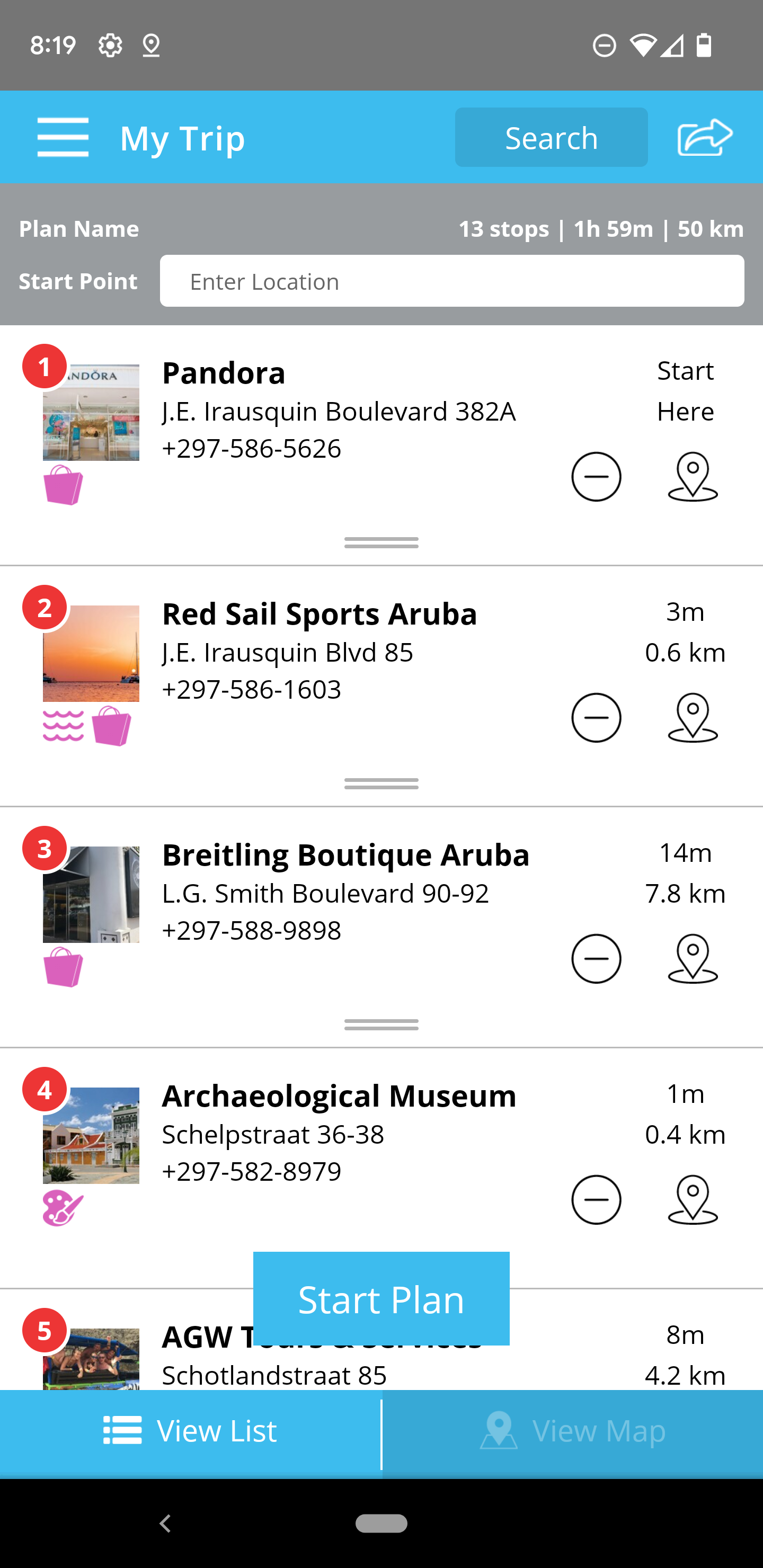This screenshot has width=763, height=1568.
Task: Remove Red Sail Sports Aruba stop
Action: pos(596,718)
